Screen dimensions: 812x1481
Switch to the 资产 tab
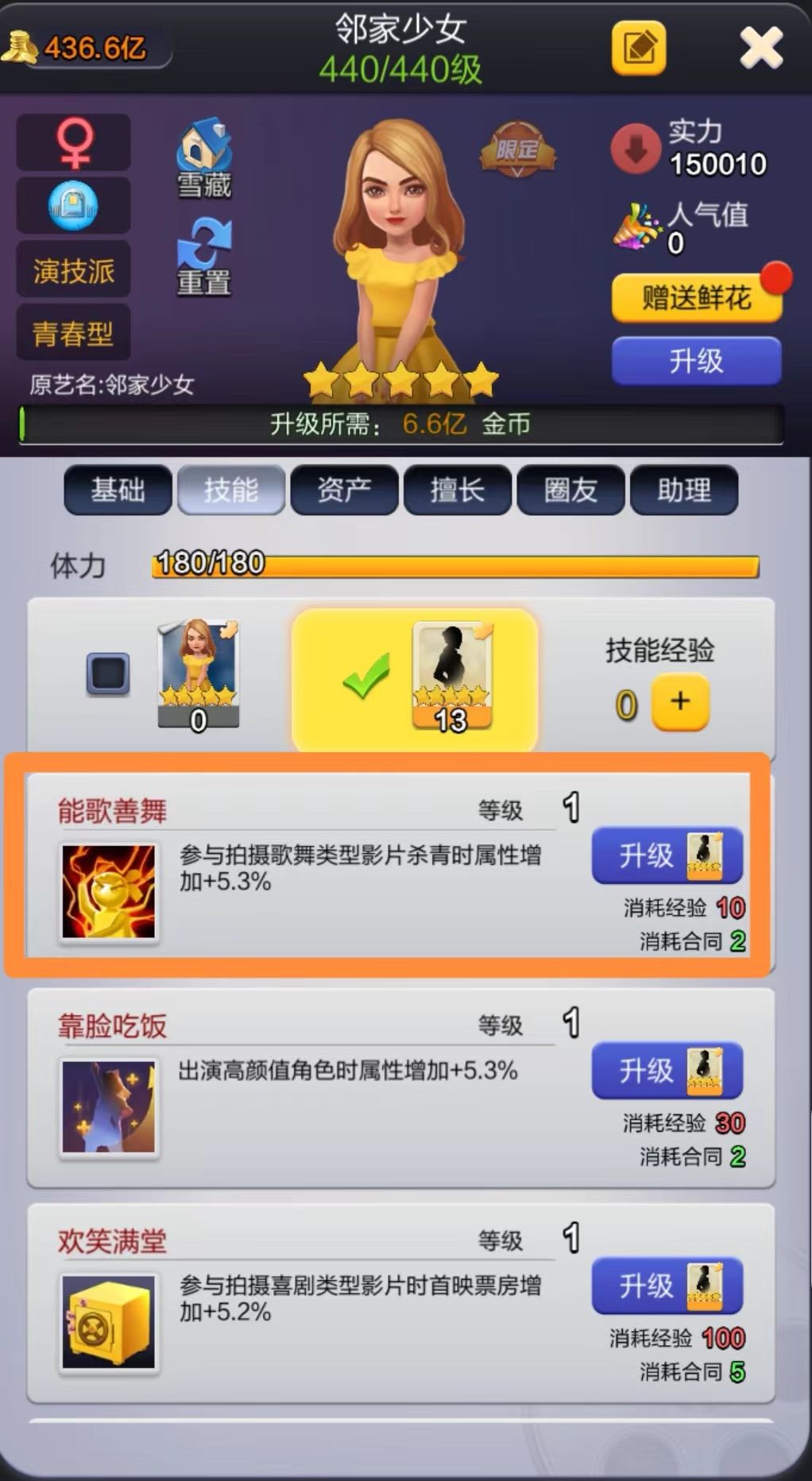[344, 490]
